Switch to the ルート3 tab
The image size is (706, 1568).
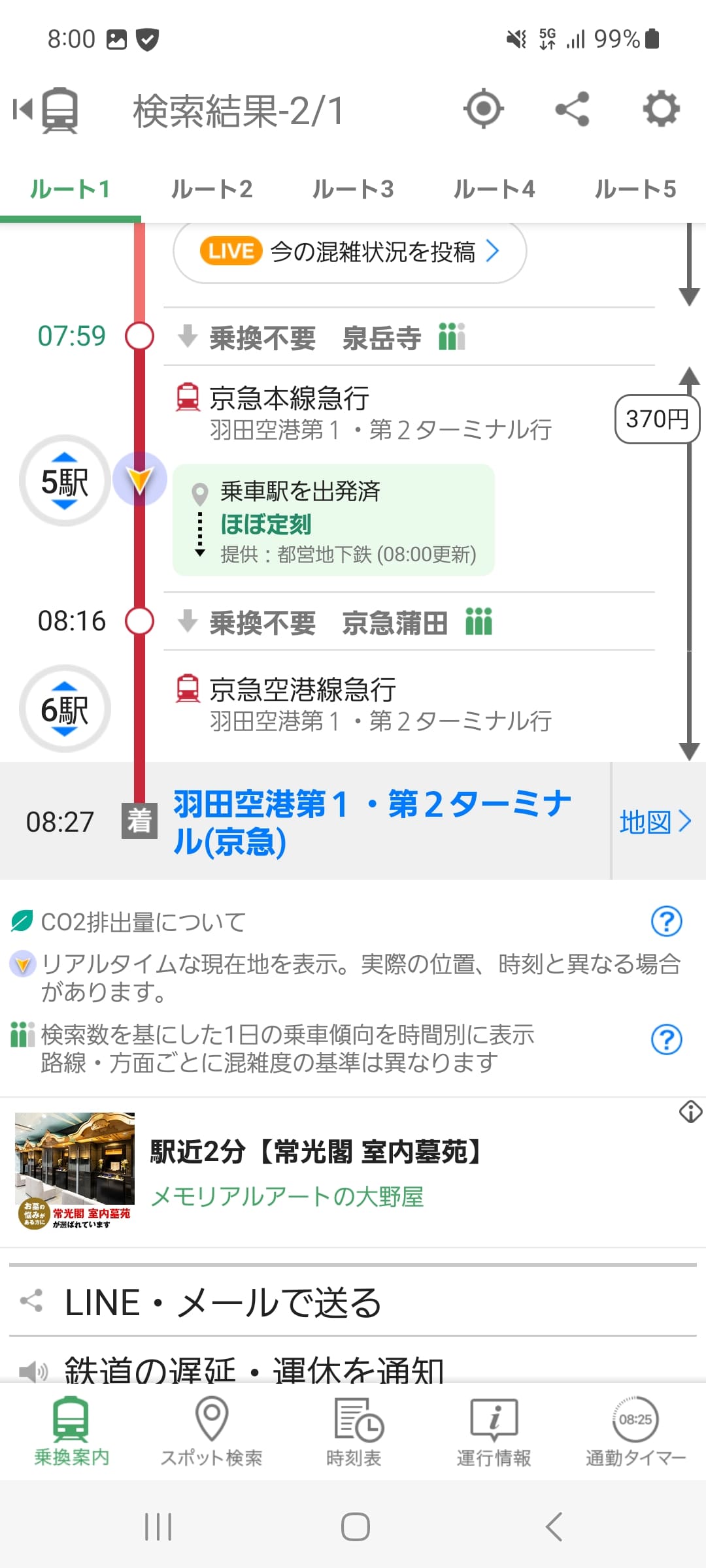[352, 189]
